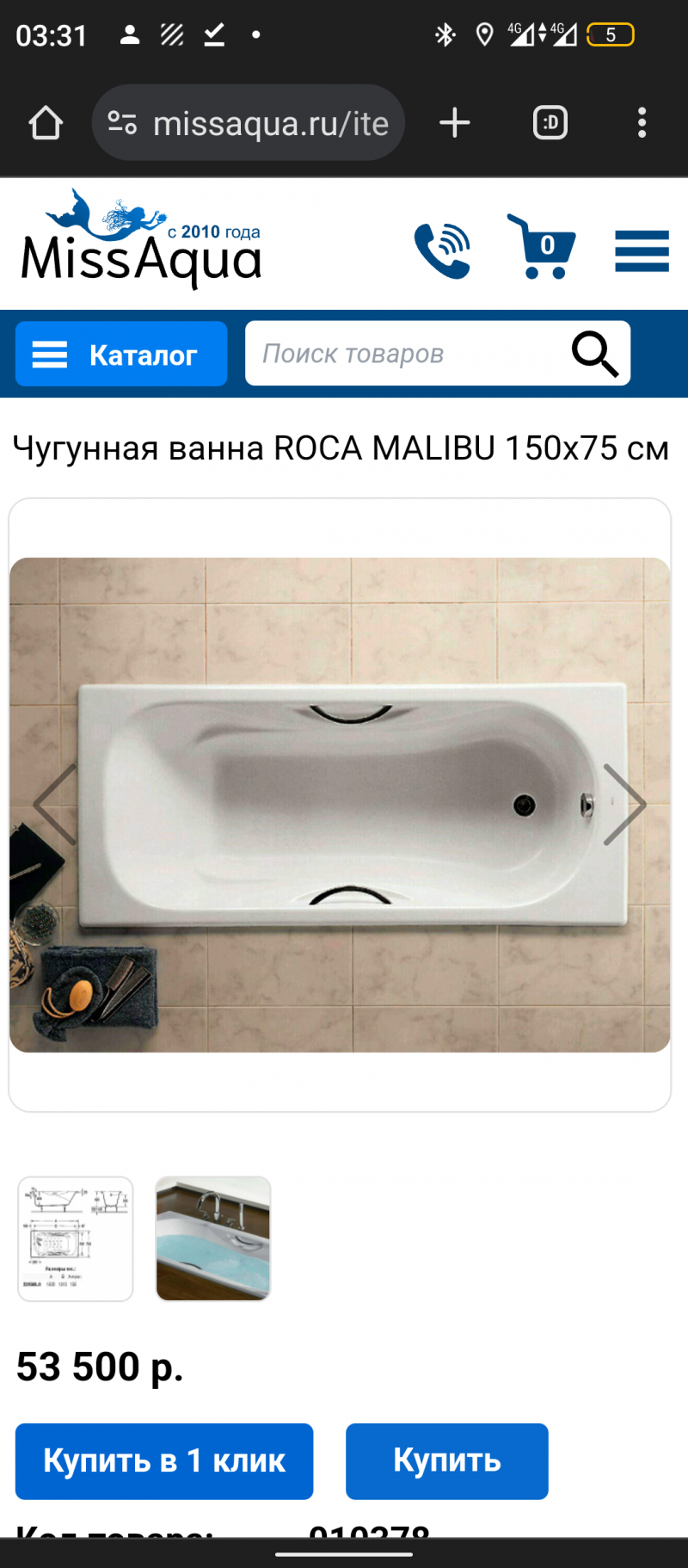The height and width of the screenshot is (1568, 688).
Task: Open a new browser tab
Action: point(454,123)
